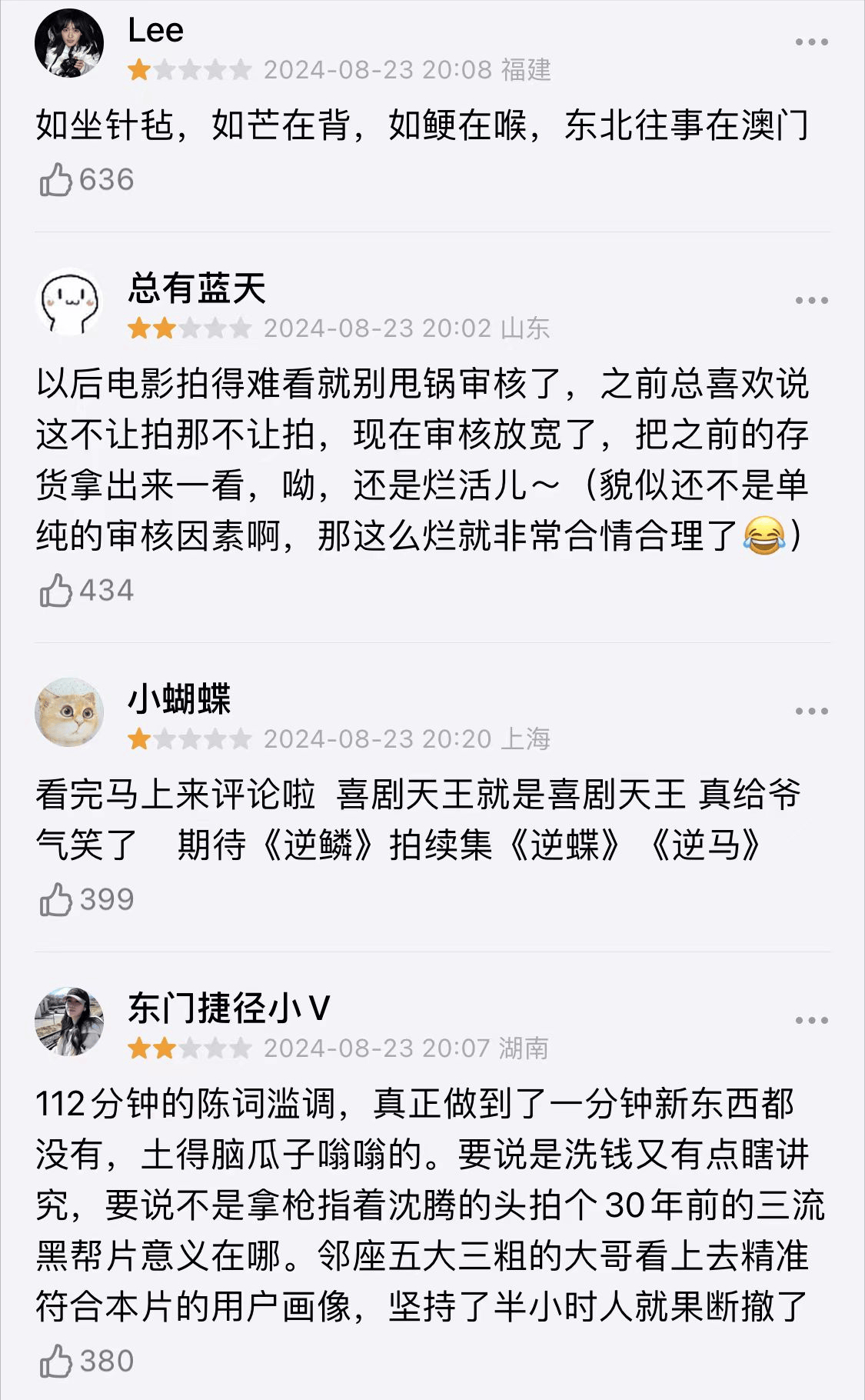View 东门捷径小V's profile avatar
The height and width of the screenshot is (1400, 865).
(x=69, y=1022)
